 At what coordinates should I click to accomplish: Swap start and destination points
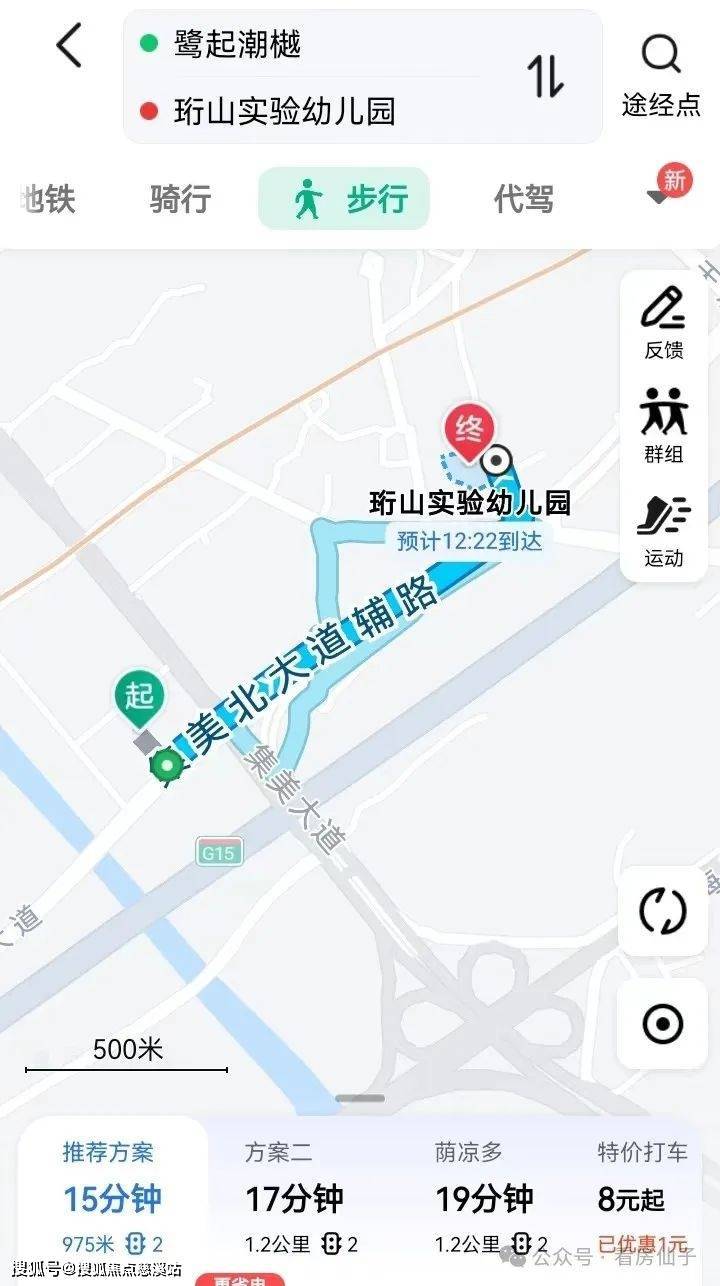pyautogui.click(x=546, y=77)
